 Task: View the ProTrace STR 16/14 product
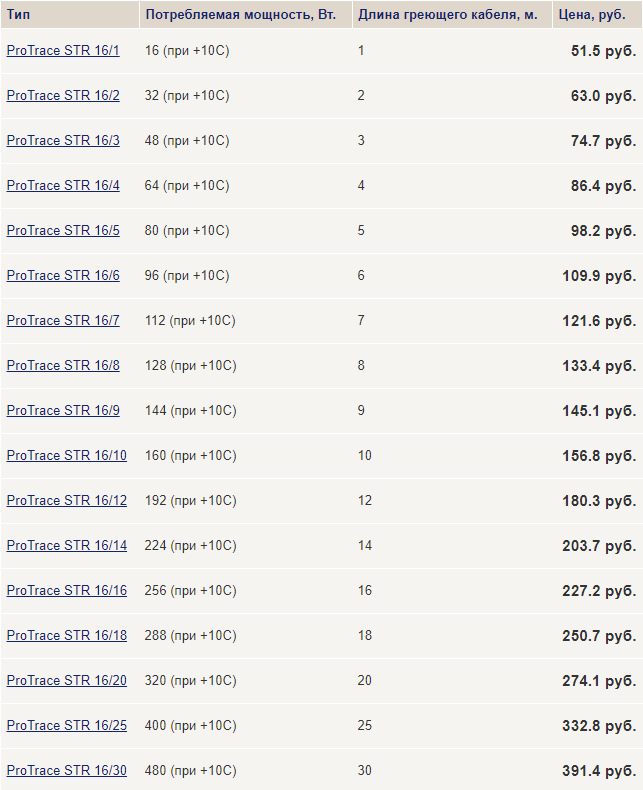[67, 545]
